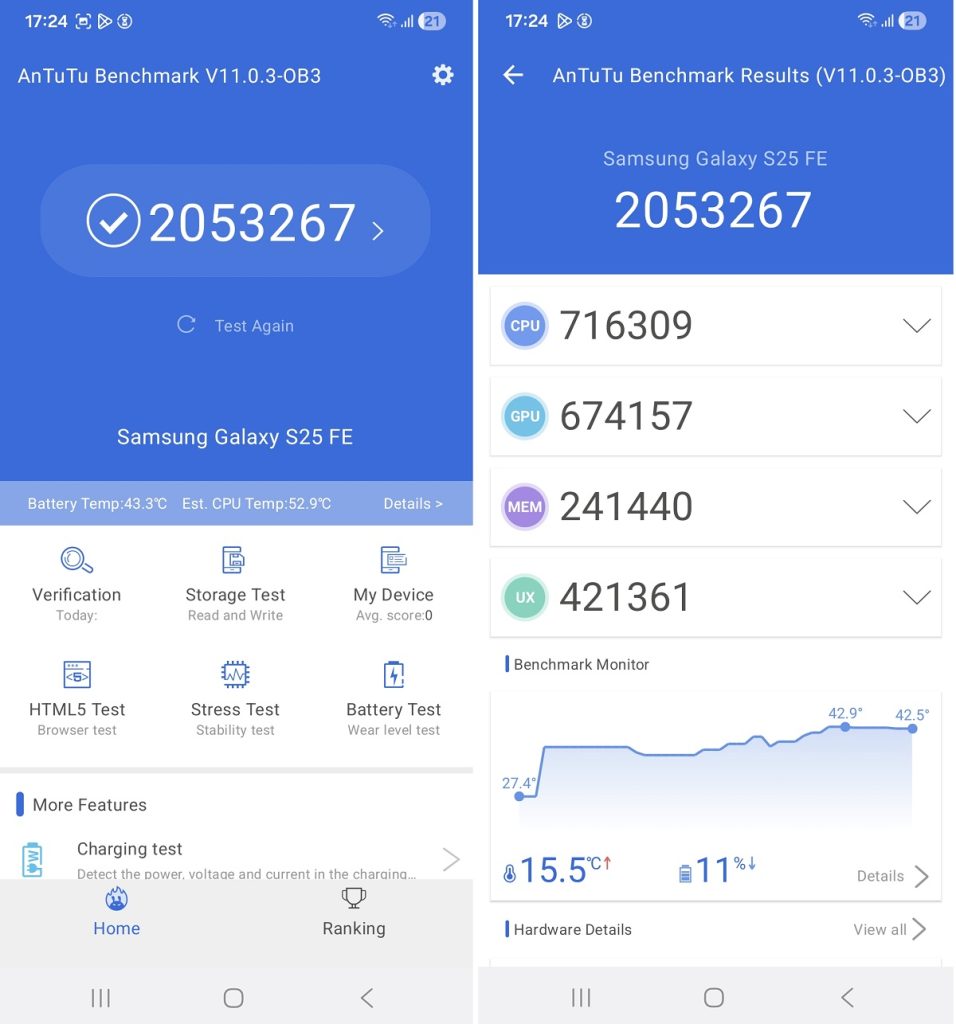
Task: Open the 2053267 total score details
Action: click(x=235, y=222)
